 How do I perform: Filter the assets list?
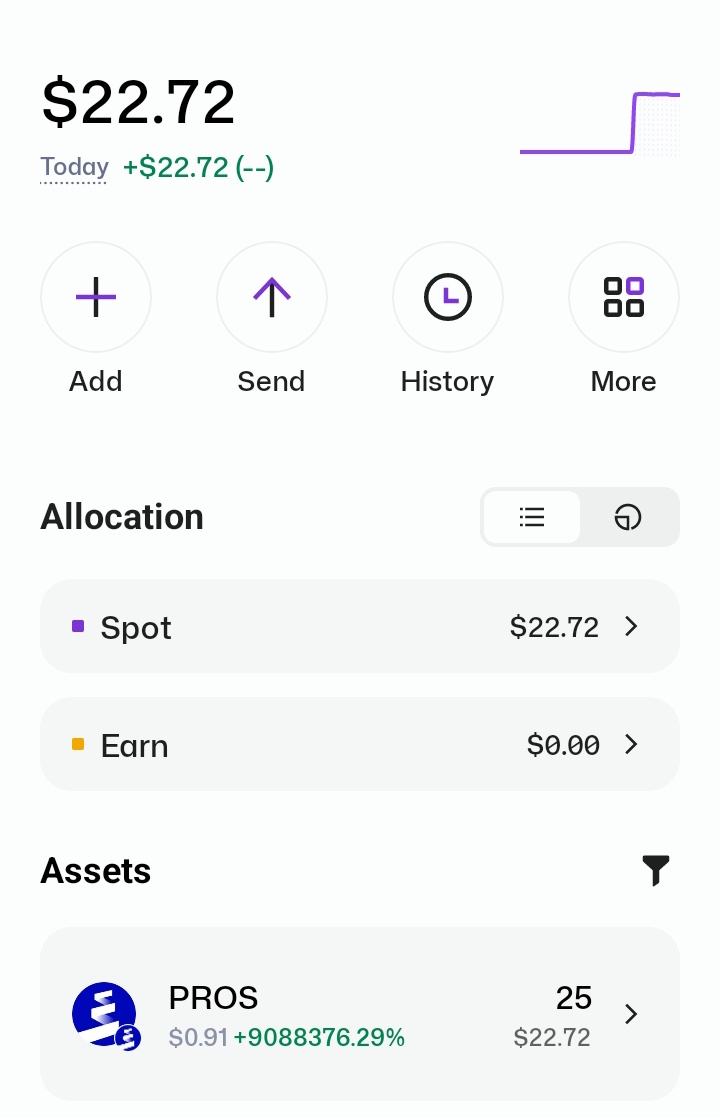(655, 871)
